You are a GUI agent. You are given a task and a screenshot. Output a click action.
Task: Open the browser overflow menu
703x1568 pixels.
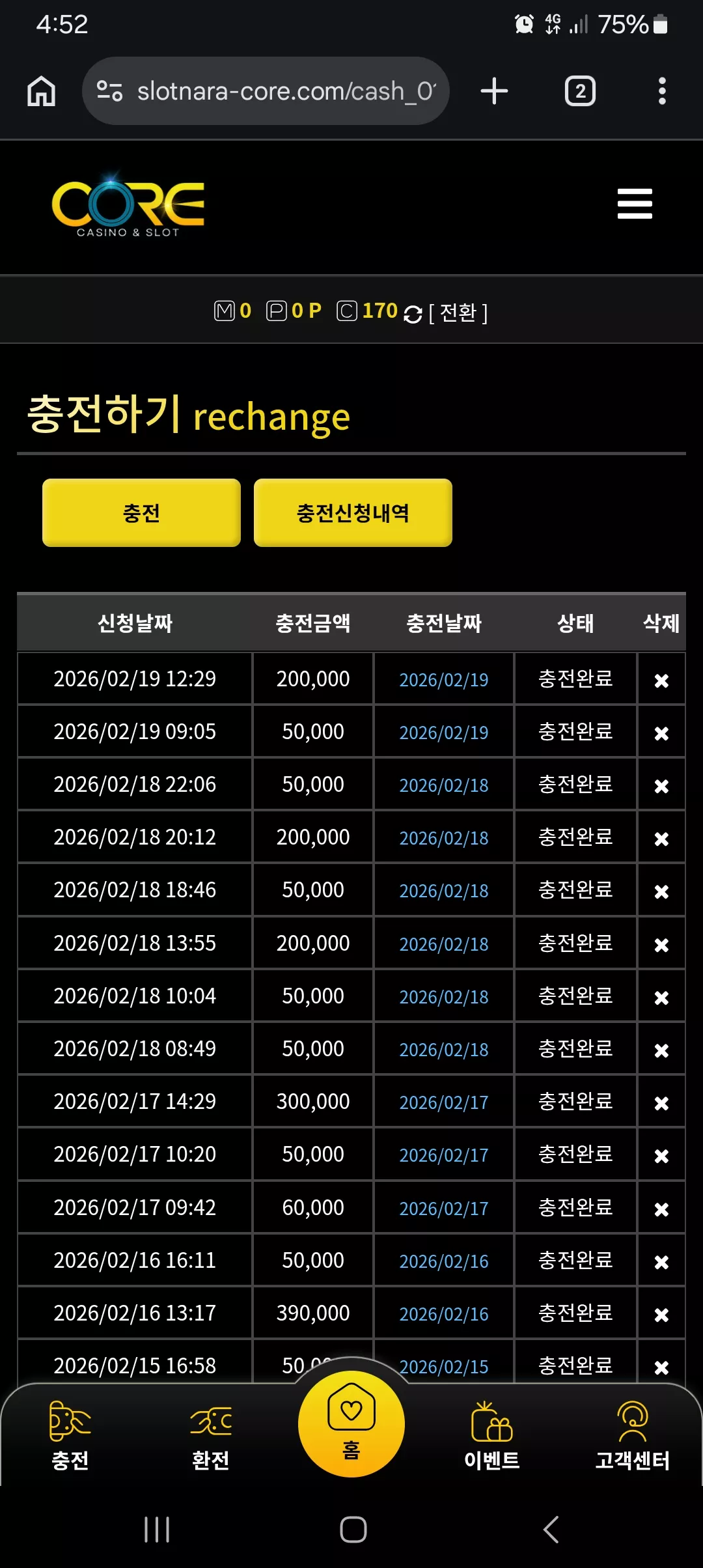[x=662, y=91]
